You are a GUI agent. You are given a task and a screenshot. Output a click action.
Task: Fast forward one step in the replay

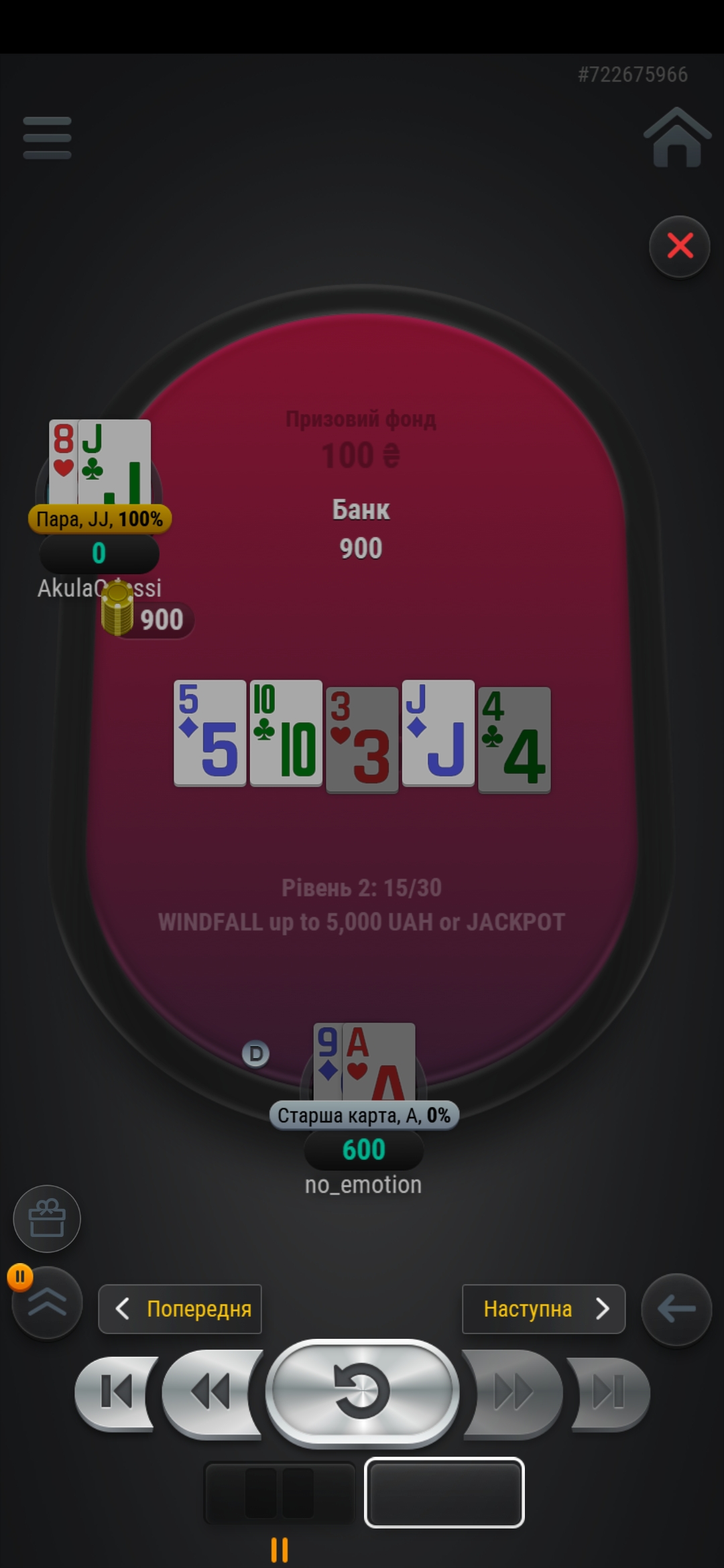tap(513, 1392)
